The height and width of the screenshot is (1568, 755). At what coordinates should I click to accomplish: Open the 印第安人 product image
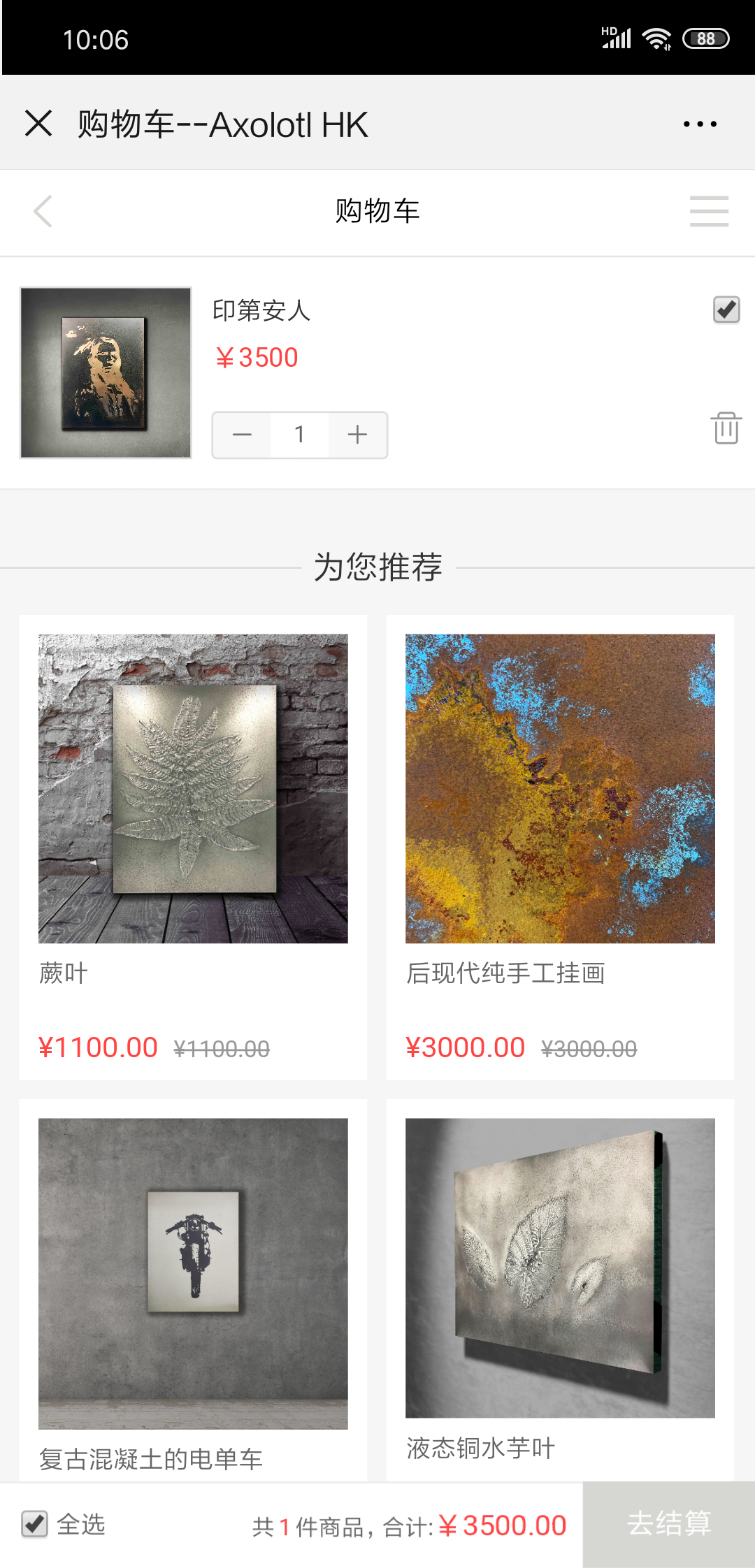point(106,372)
